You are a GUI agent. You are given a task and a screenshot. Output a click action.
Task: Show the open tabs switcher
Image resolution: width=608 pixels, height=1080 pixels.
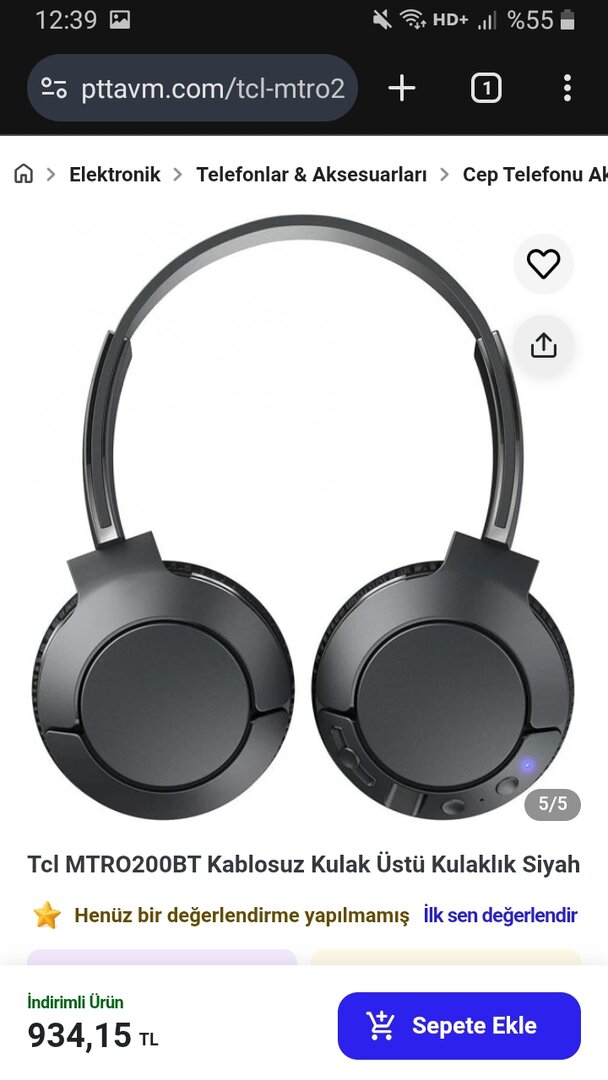(485, 88)
